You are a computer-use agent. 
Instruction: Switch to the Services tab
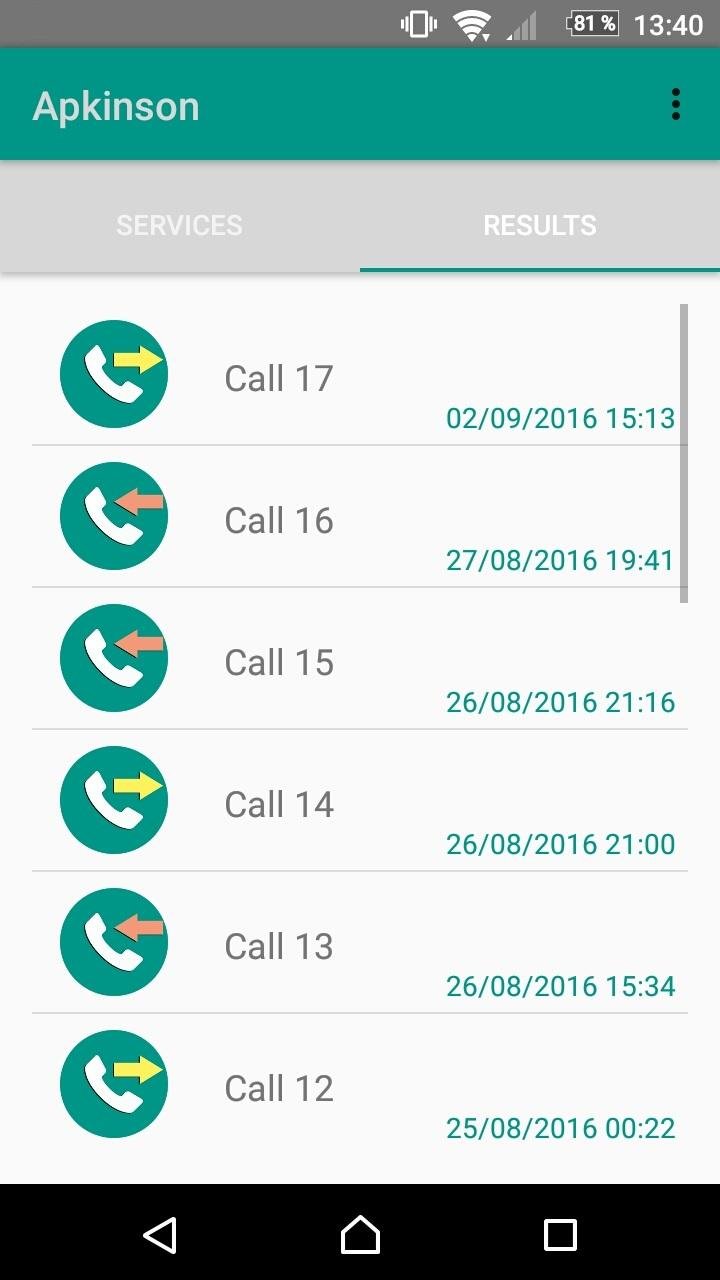pyautogui.click(x=180, y=225)
